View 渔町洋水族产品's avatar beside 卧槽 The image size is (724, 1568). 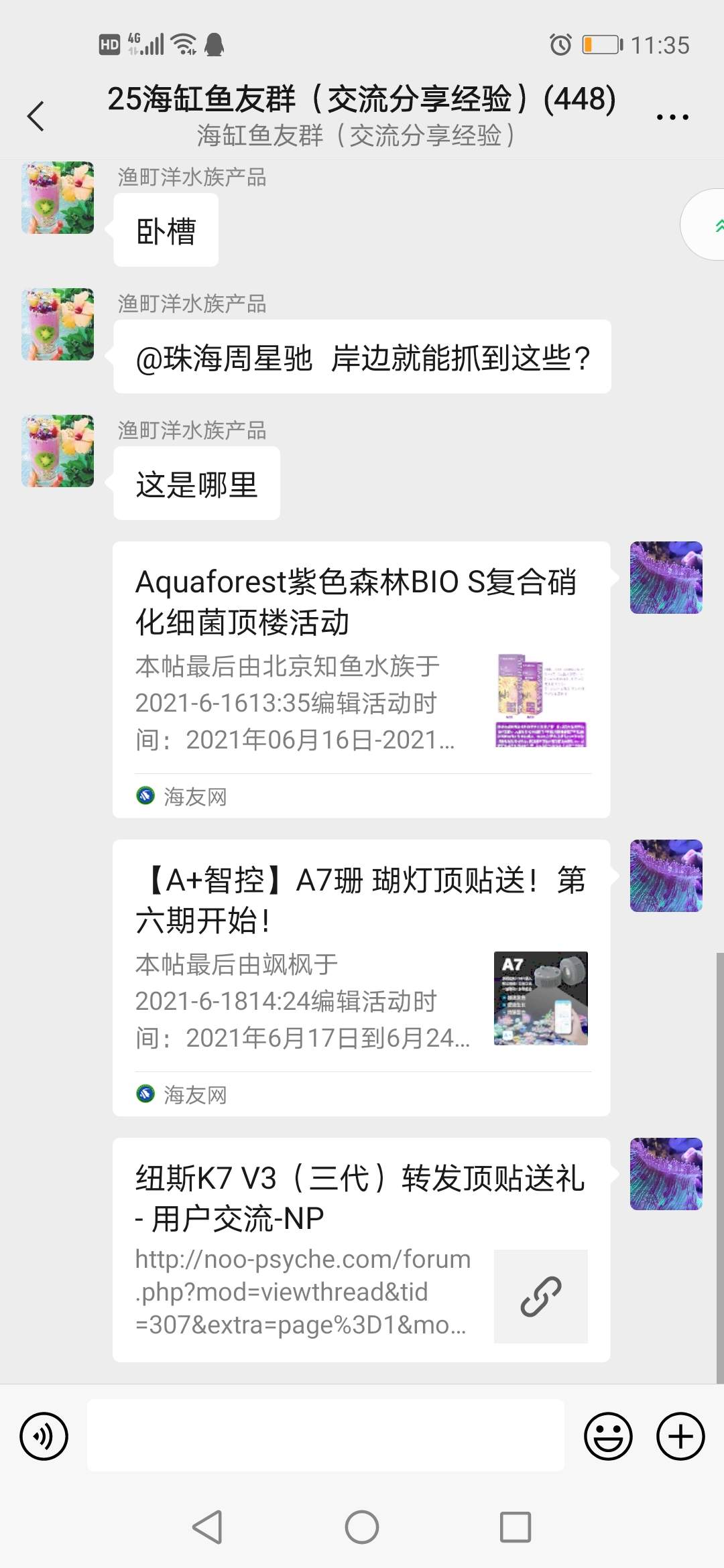[x=58, y=198]
